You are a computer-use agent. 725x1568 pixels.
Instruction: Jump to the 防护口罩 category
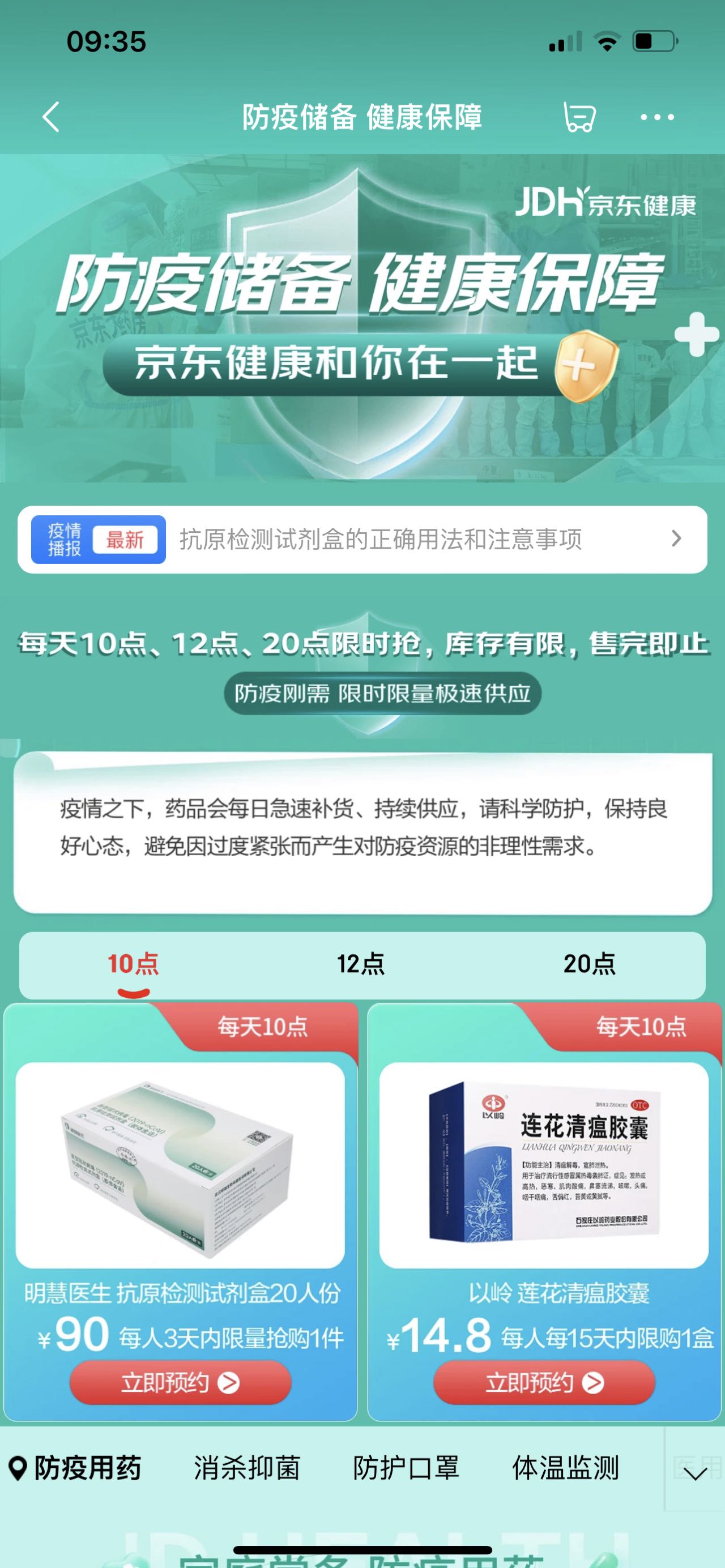tap(406, 1468)
